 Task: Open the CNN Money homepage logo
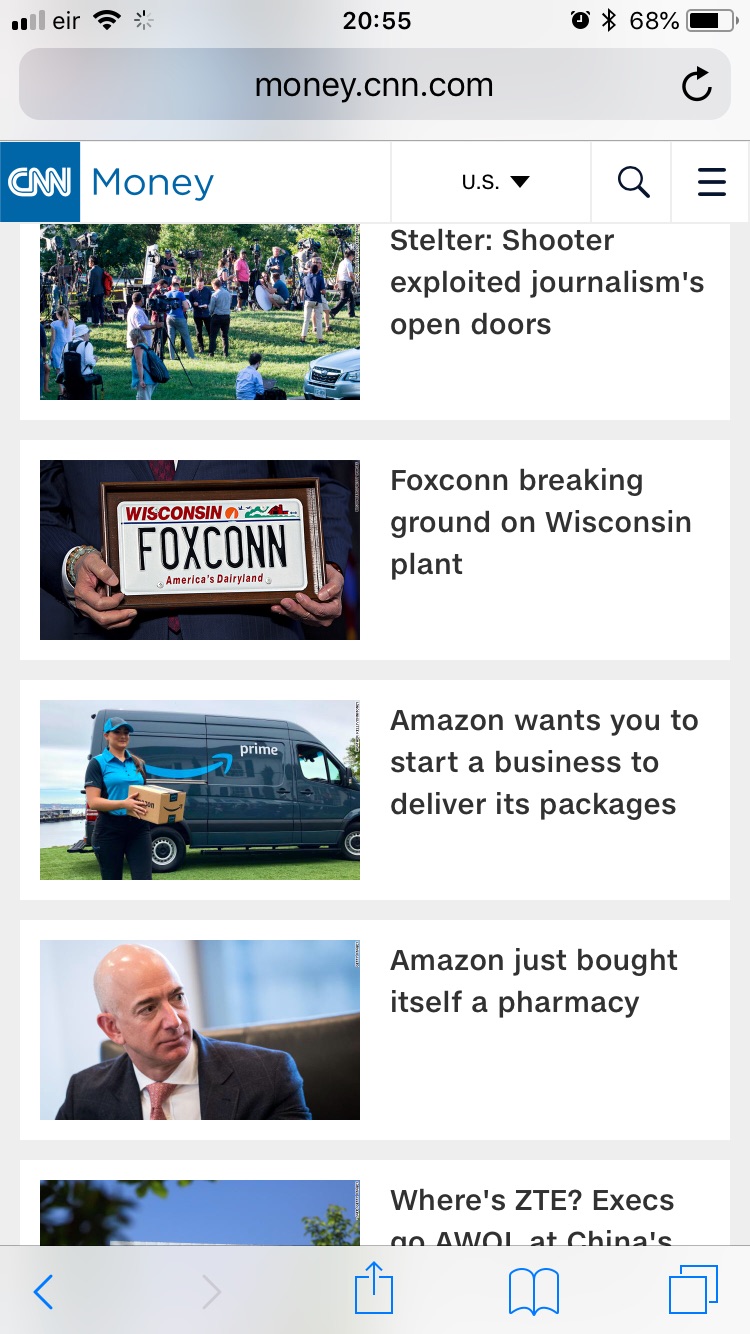(110, 182)
